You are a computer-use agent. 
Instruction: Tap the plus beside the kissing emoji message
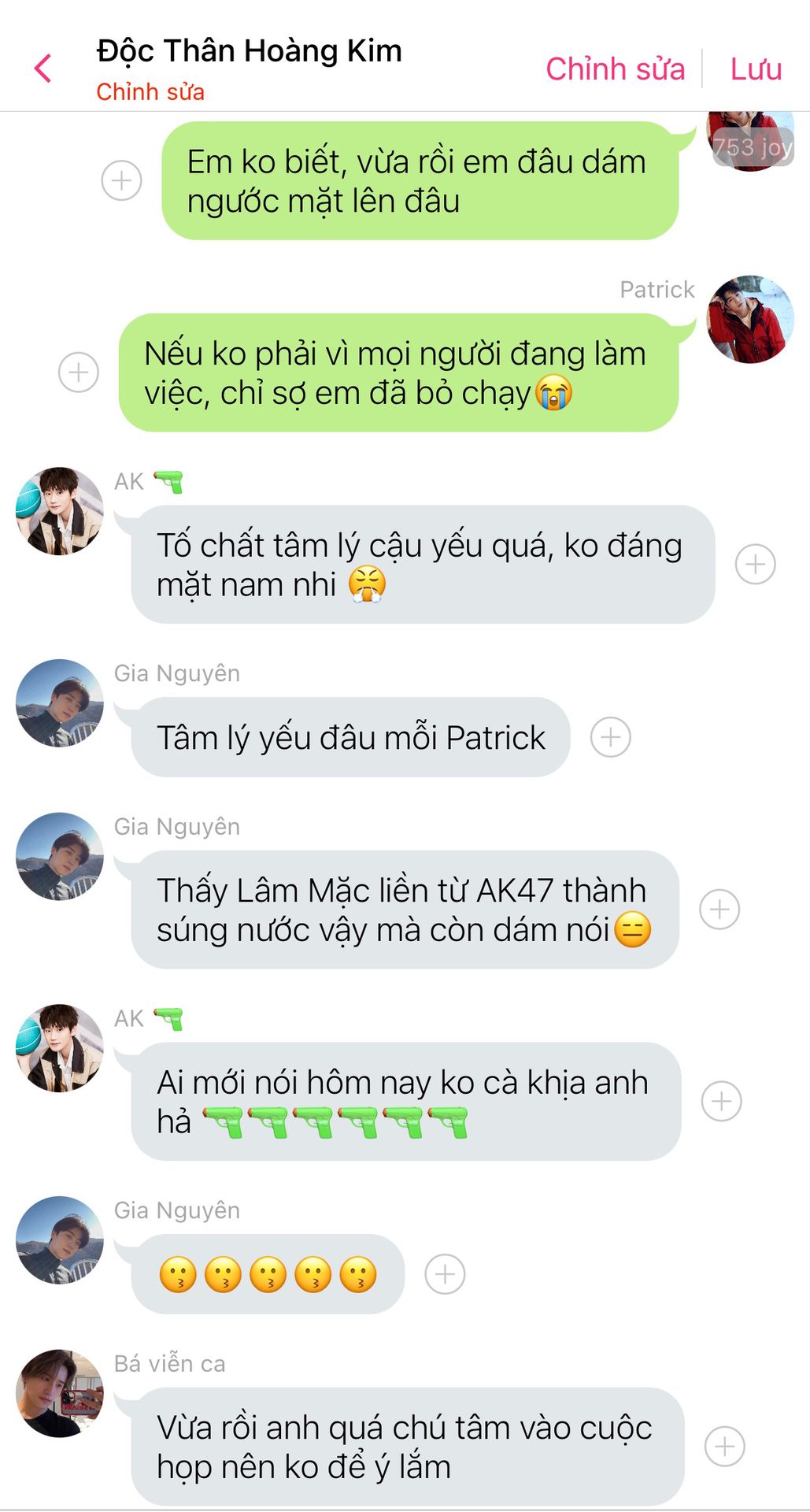coord(446,1274)
